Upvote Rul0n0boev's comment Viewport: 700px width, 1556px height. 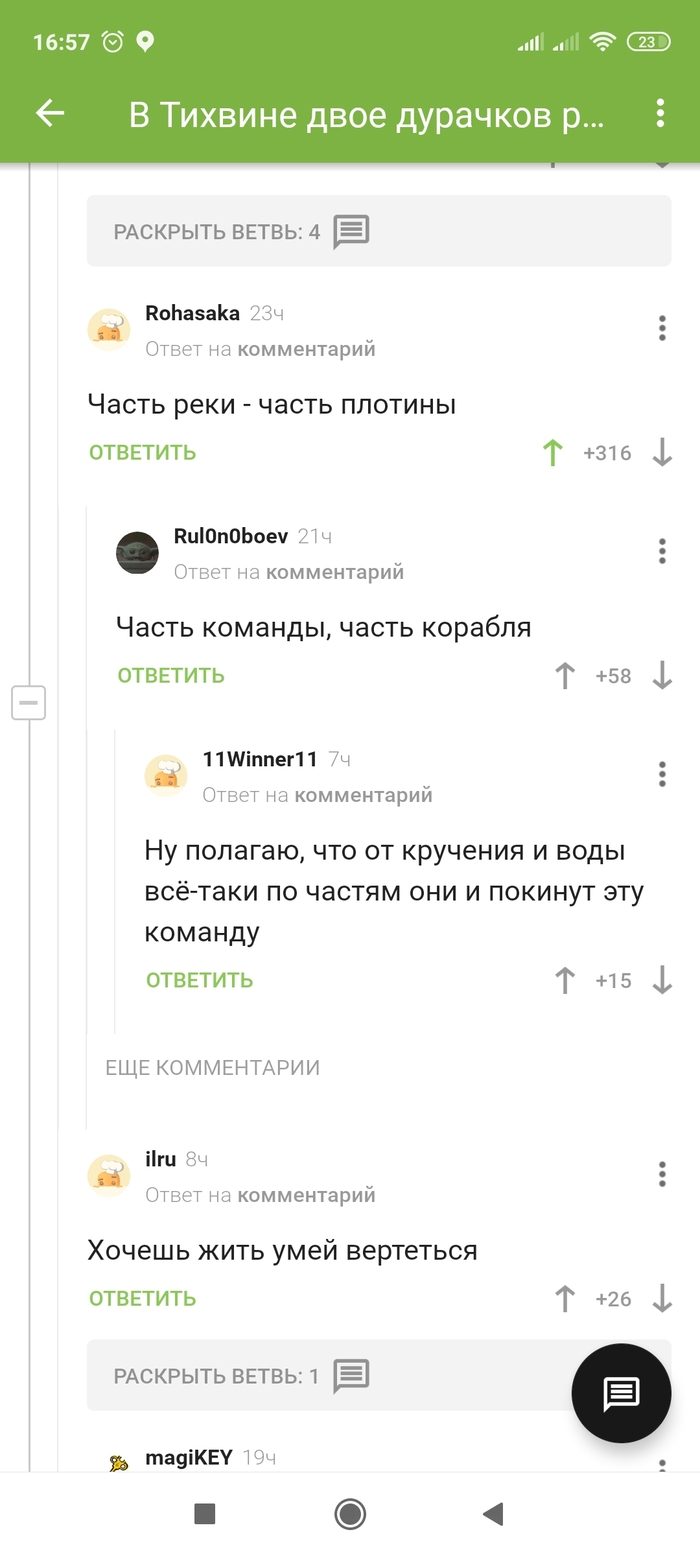point(565,676)
